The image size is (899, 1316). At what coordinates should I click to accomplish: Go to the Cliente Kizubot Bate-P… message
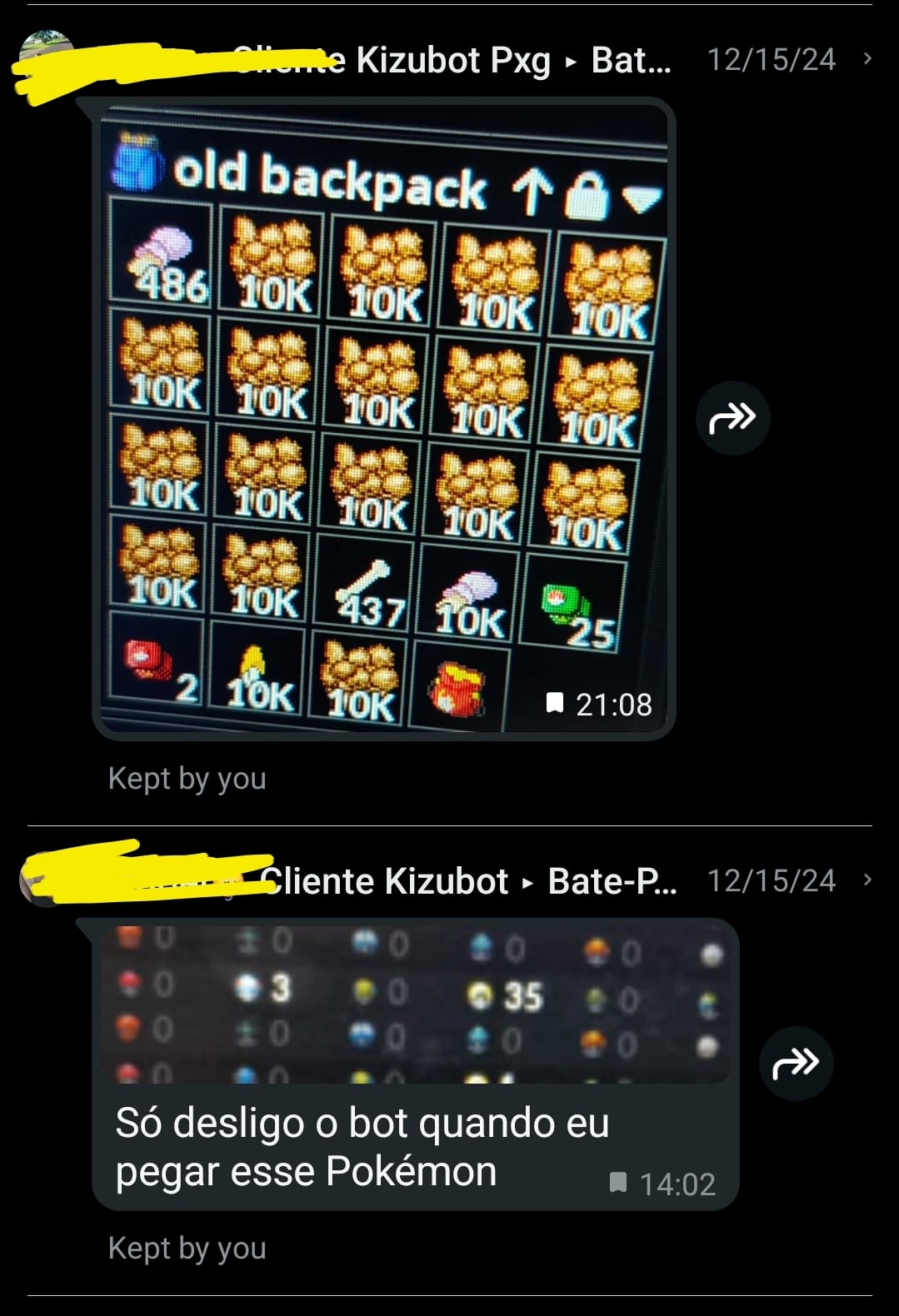click(x=867, y=880)
